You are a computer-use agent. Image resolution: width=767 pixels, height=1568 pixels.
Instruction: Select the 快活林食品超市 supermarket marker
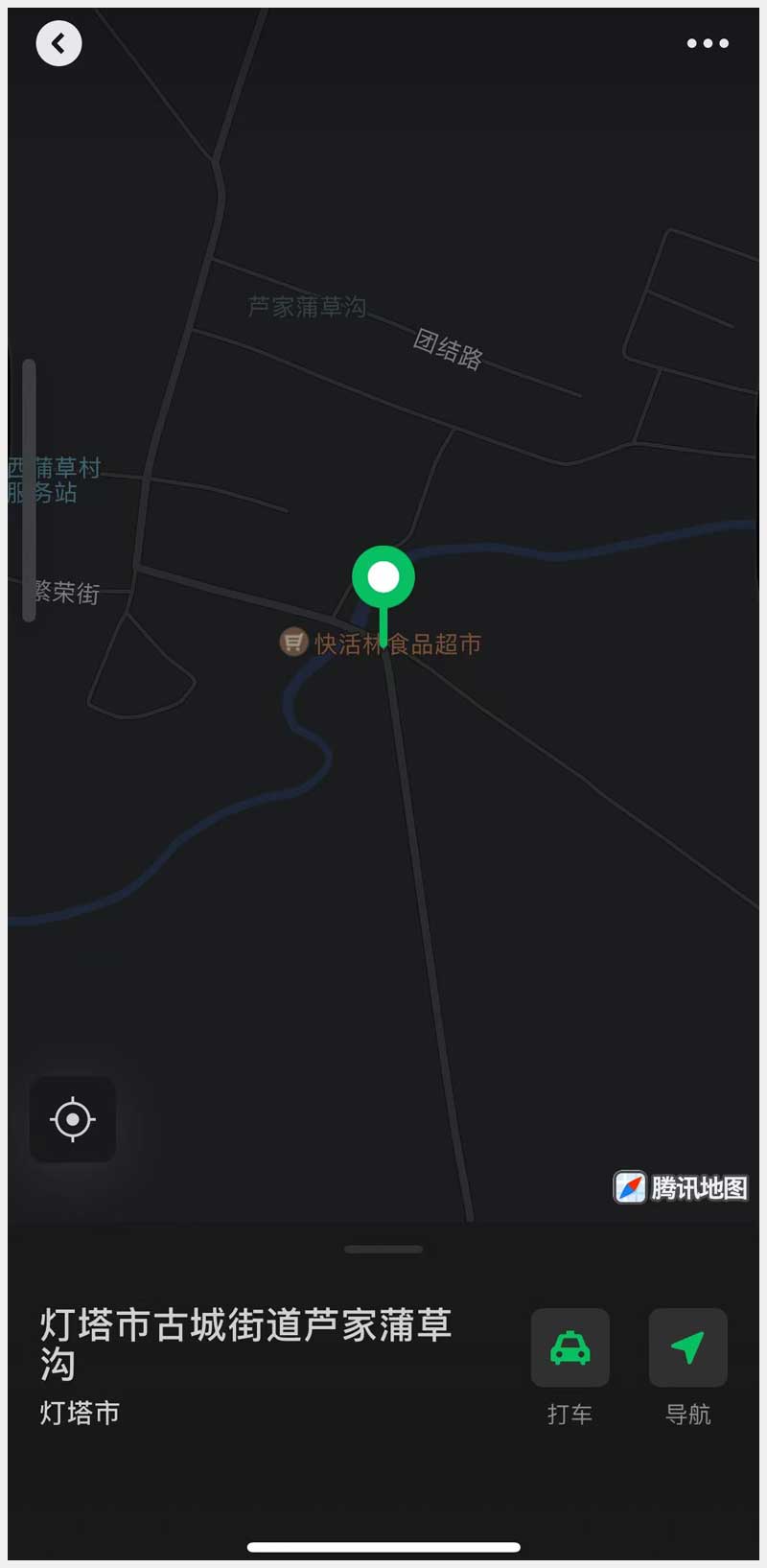coord(294,643)
